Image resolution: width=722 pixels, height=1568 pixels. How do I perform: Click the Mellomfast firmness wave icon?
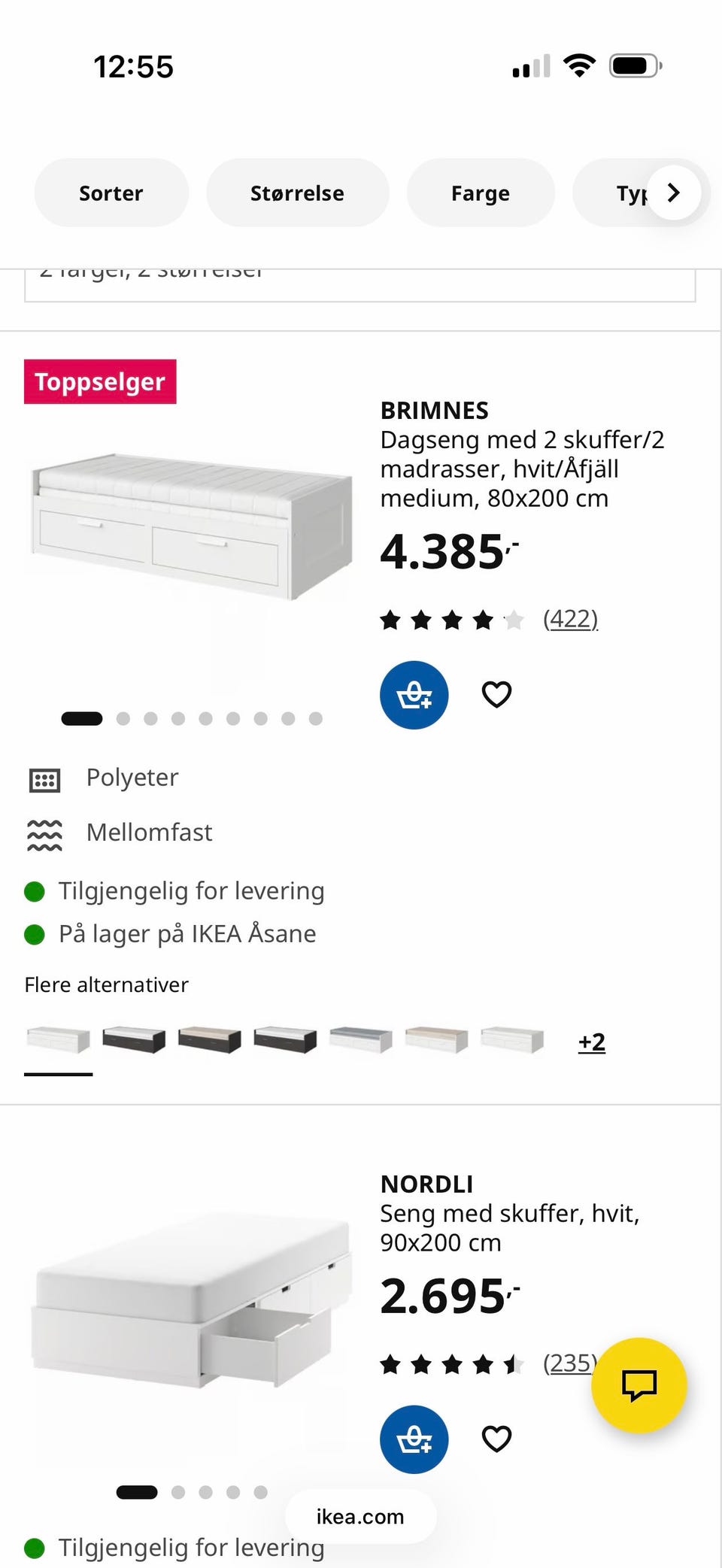[x=43, y=833]
